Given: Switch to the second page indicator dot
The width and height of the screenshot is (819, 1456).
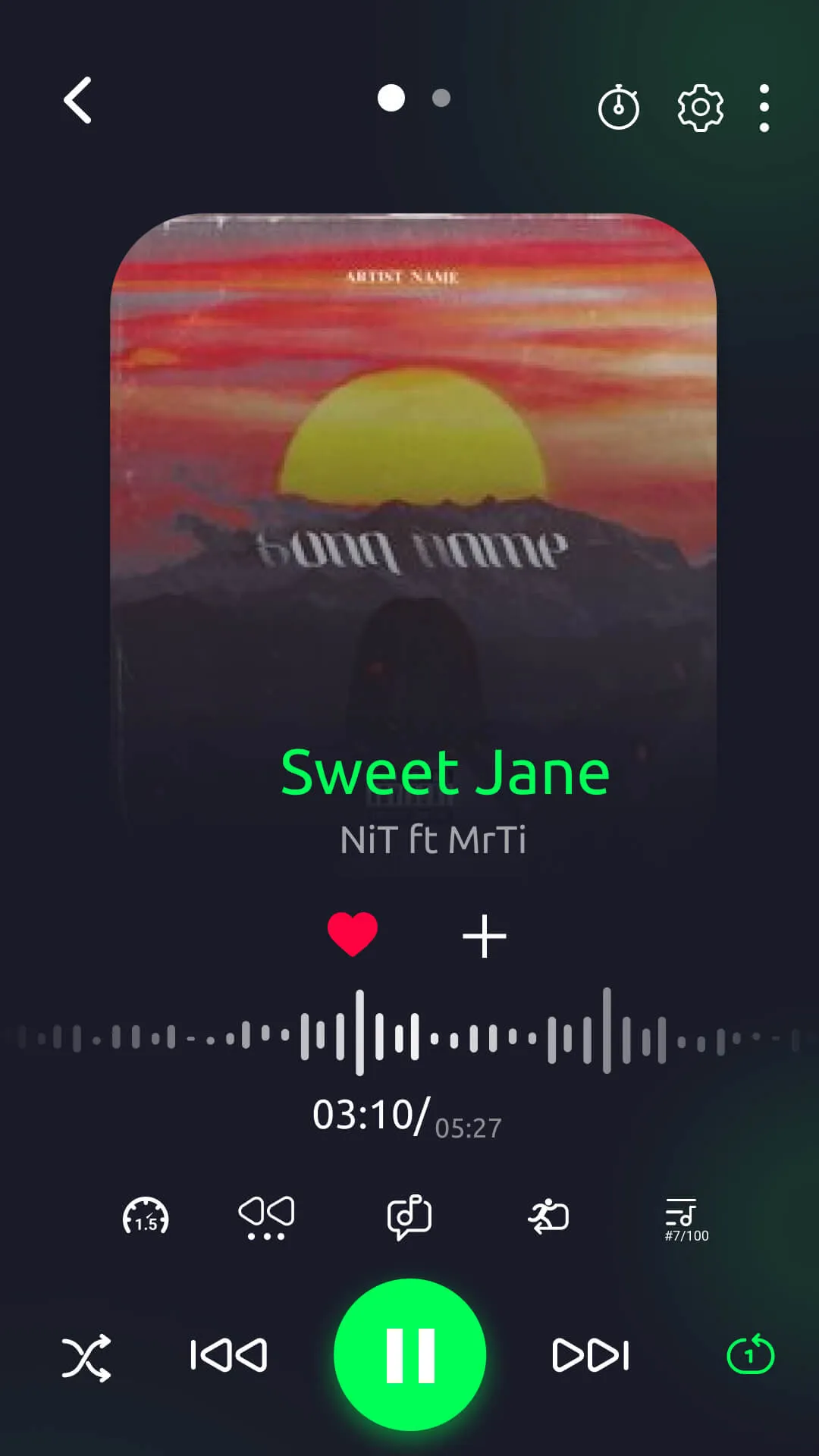Looking at the screenshot, I should [441, 98].
